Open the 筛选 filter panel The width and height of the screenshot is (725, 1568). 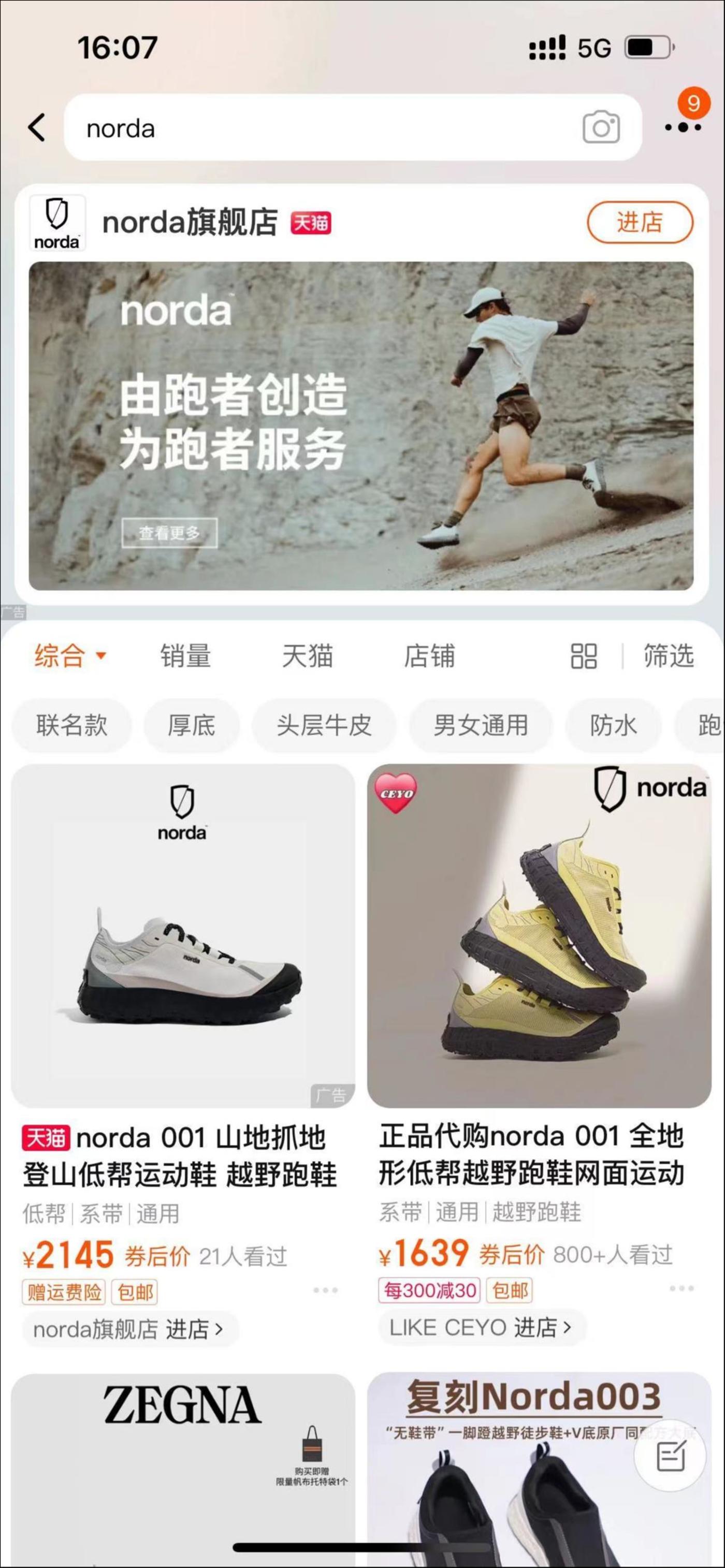[669, 655]
